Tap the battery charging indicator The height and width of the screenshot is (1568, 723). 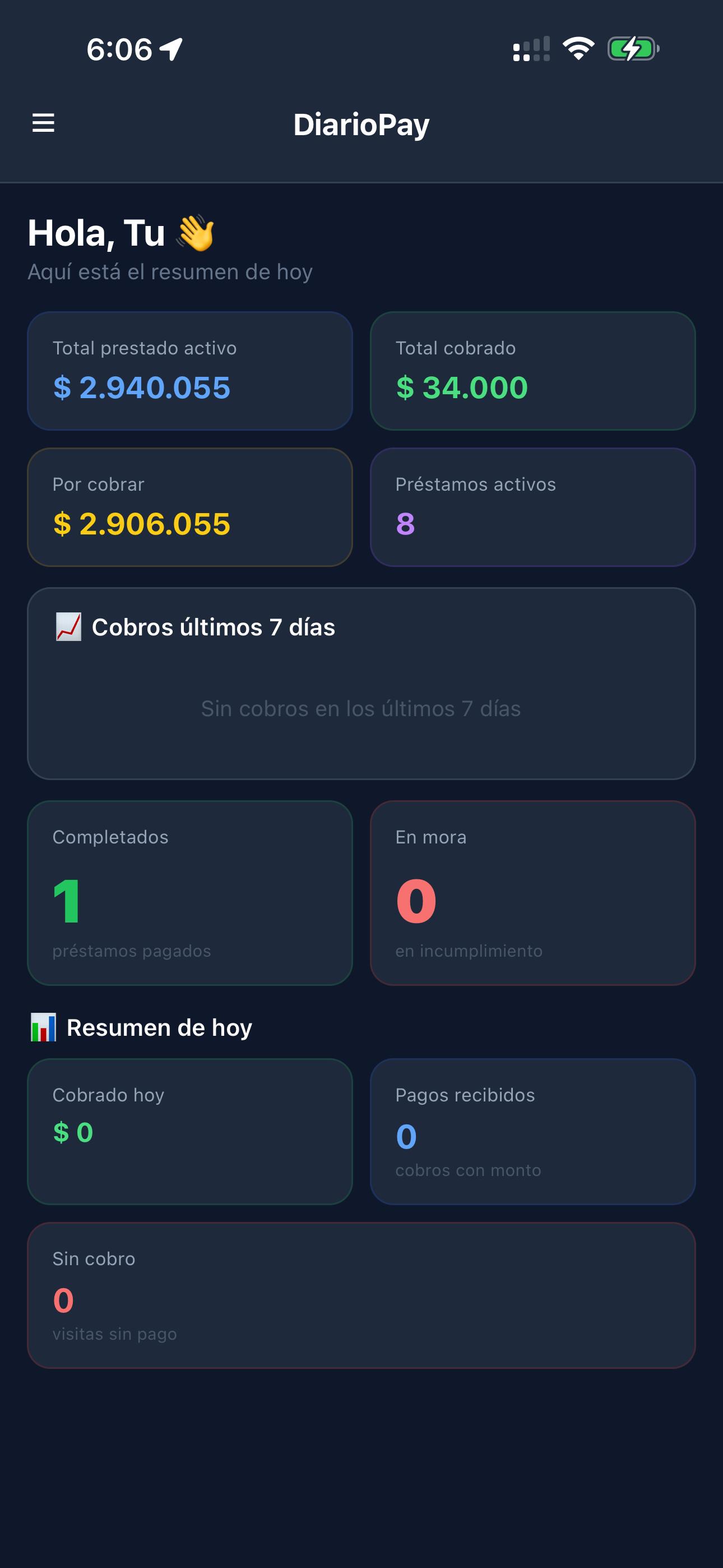[632, 49]
